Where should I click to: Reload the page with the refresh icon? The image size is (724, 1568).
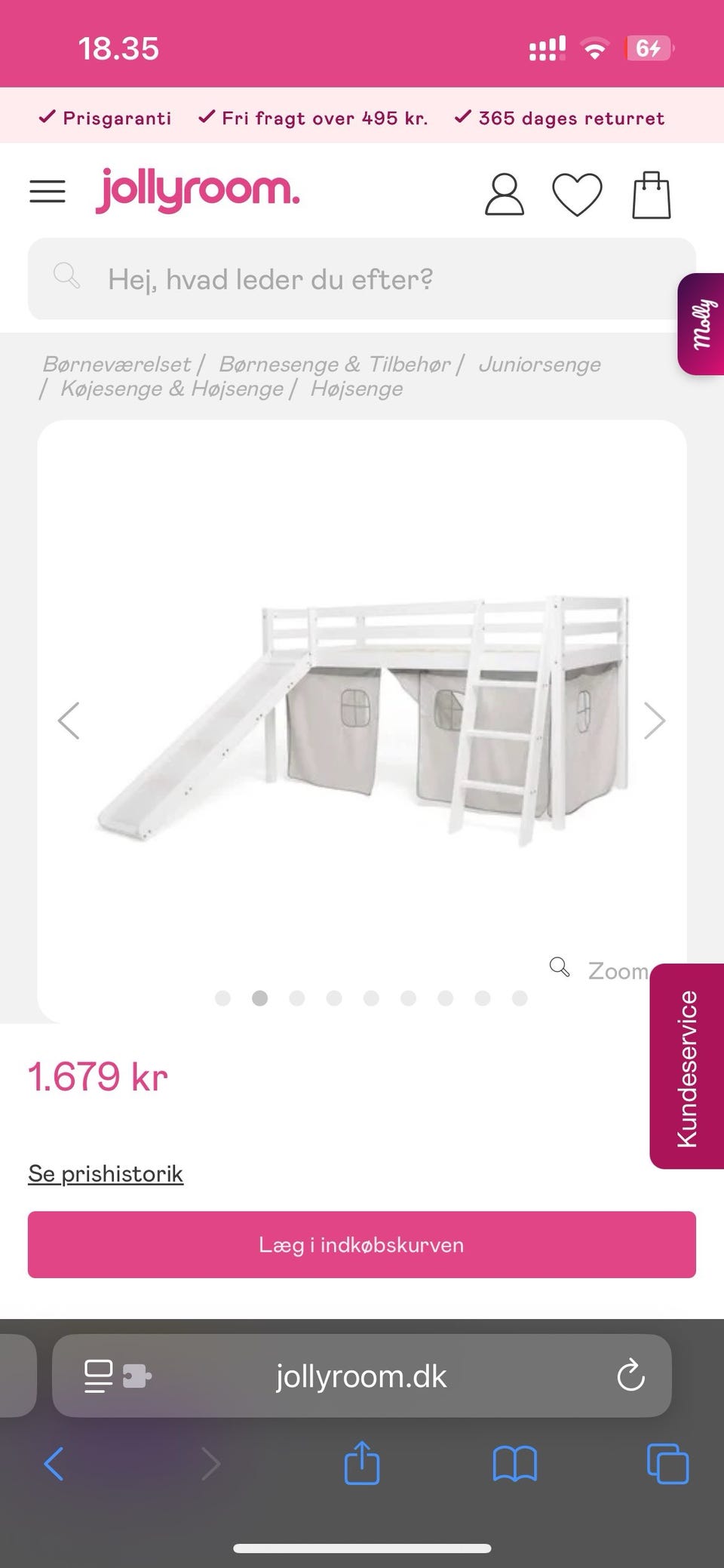click(630, 1376)
